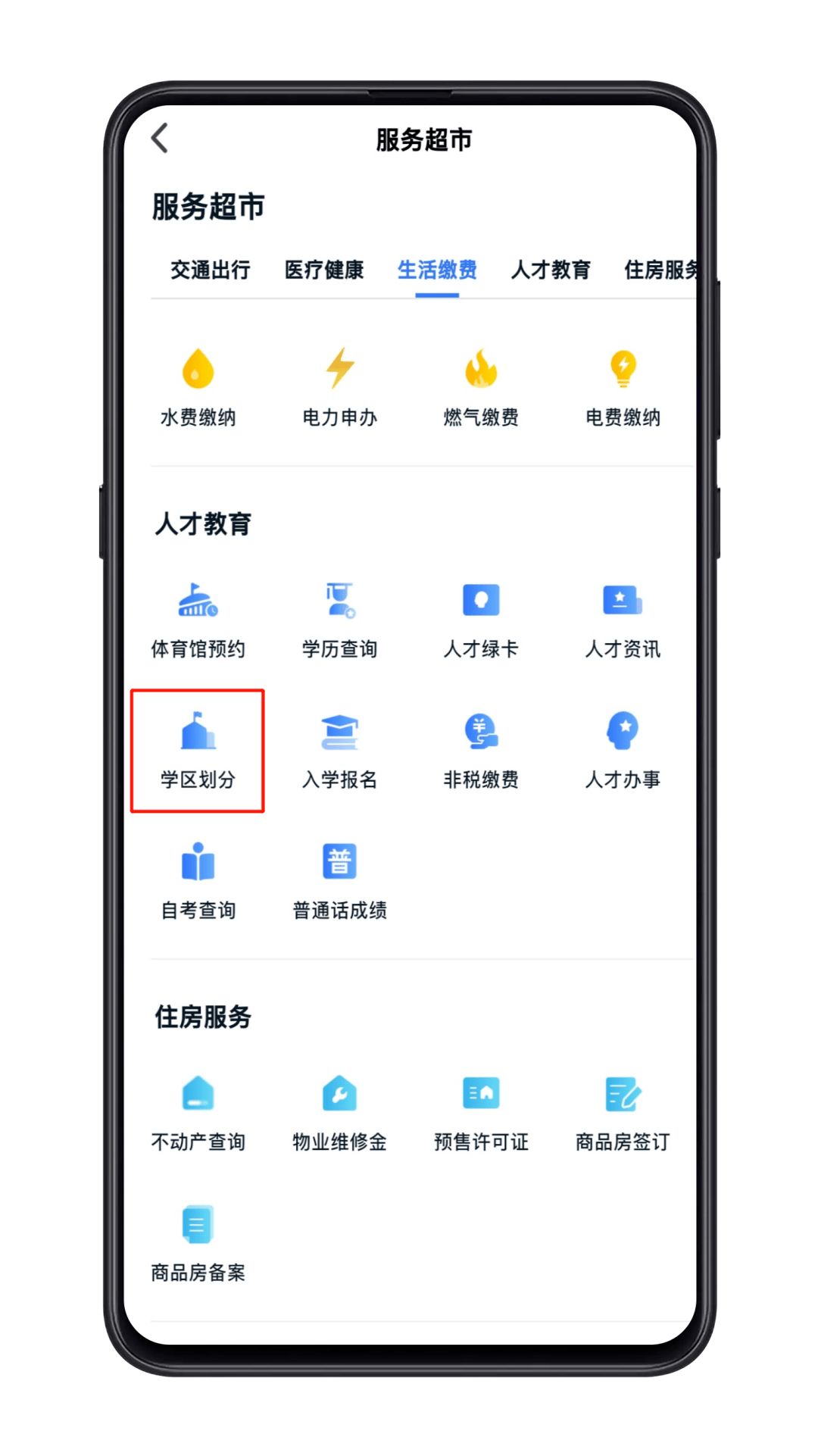This screenshot has width=818, height=1456.
Task: Go back from the 服务超市 page
Action: [x=160, y=139]
